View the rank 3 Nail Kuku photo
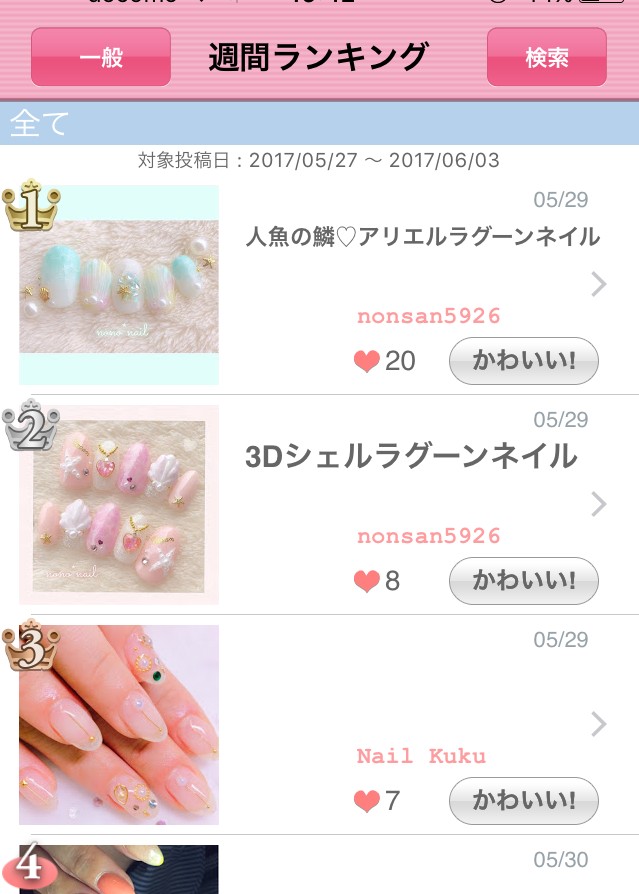This screenshot has height=894, width=639. (119, 725)
